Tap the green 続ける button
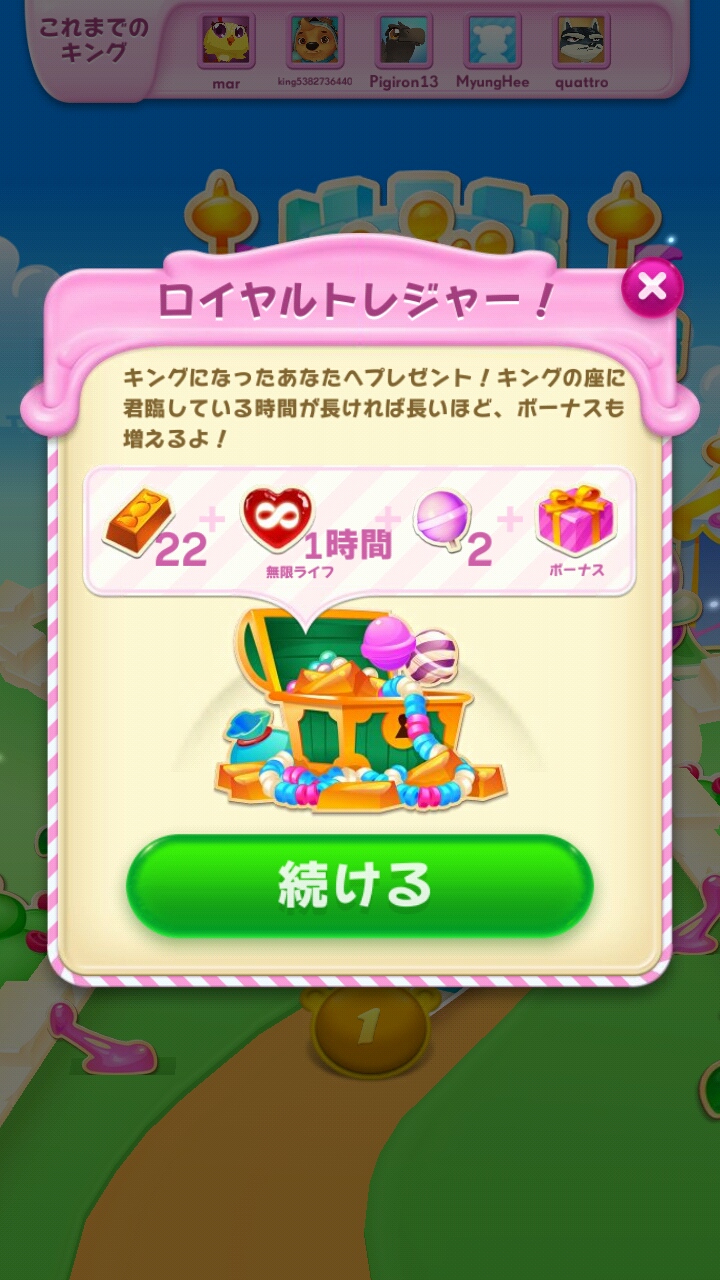This screenshot has height=1280, width=720. pyautogui.click(x=359, y=886)
